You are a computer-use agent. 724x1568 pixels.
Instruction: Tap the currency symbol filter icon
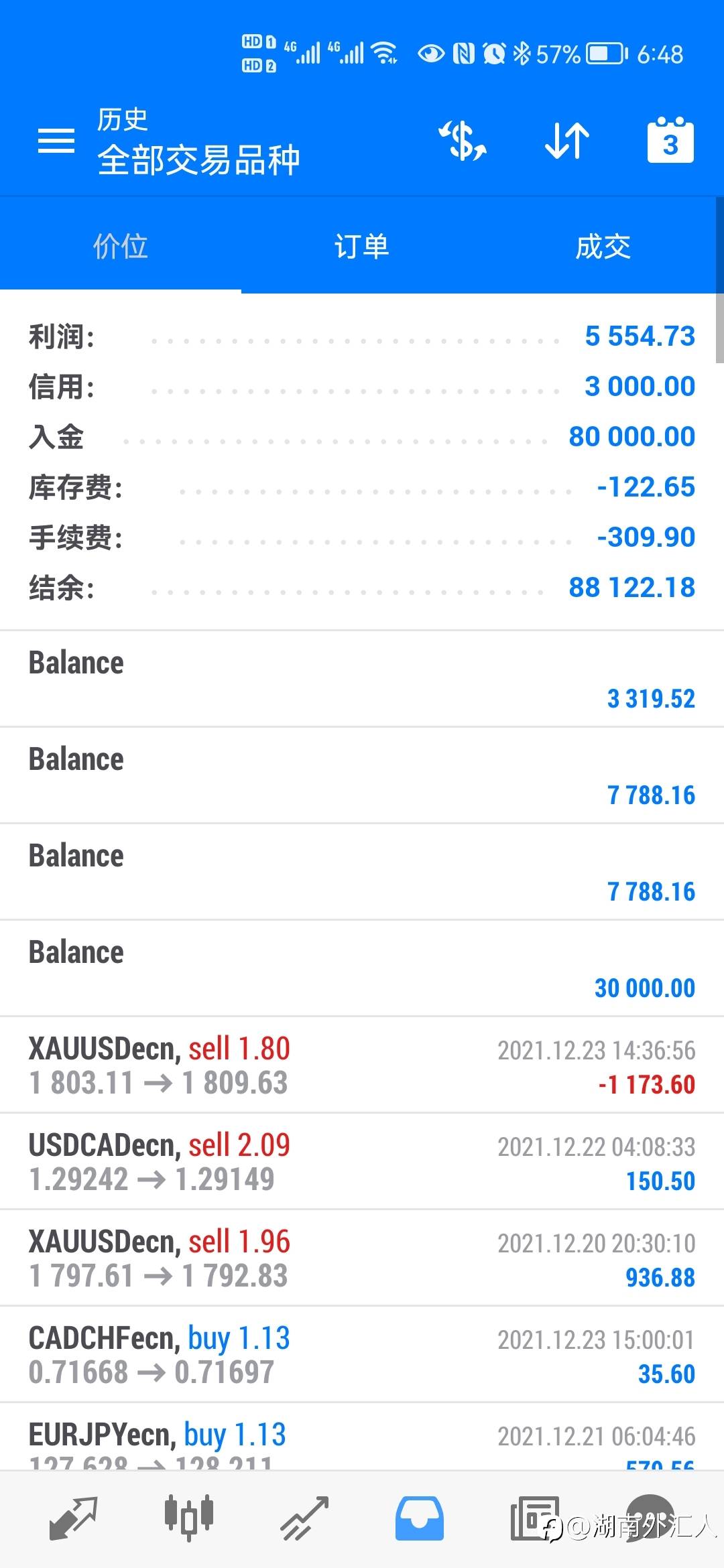(x=463, y=141)
